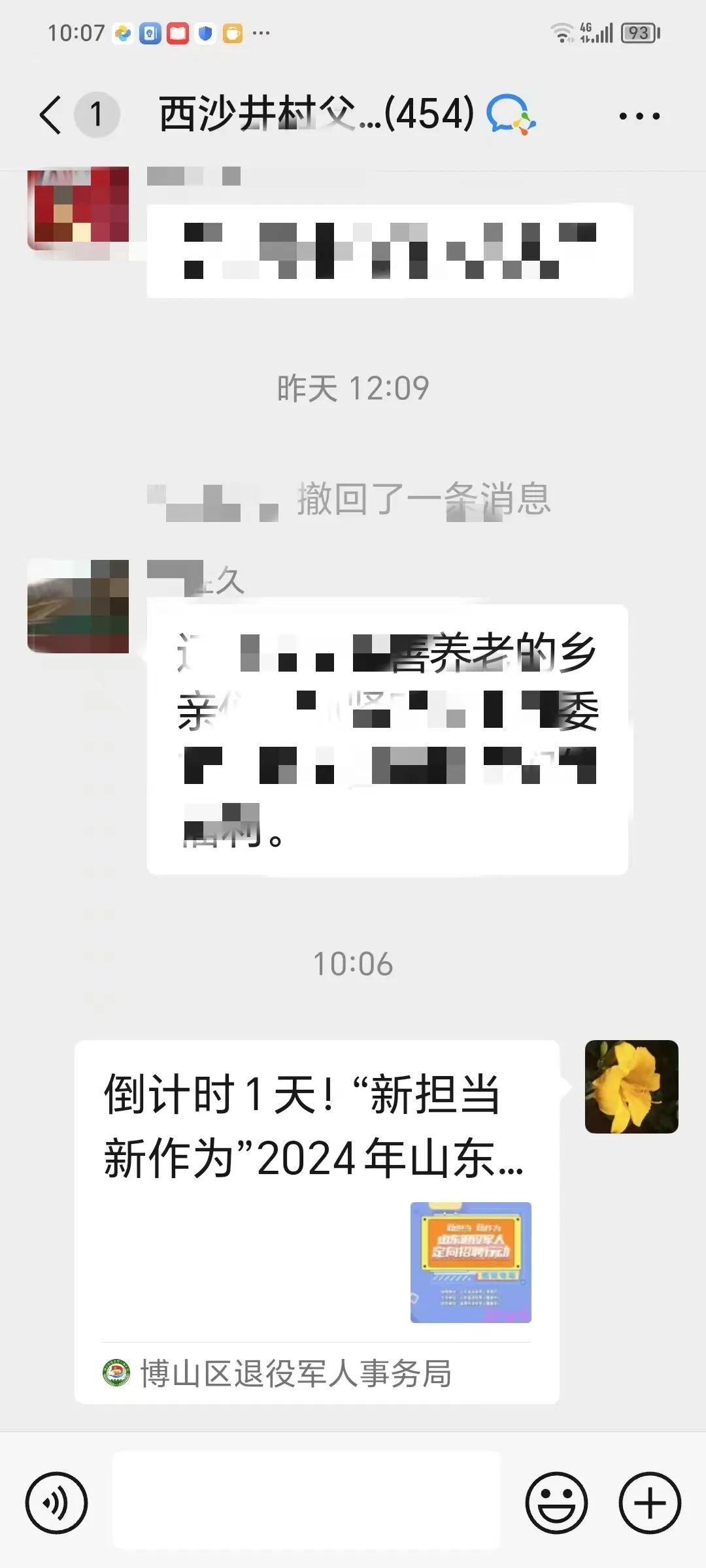View the yellow flower avatar profile
This screenshot has height=1568, width=706.
click(631, 1086)
